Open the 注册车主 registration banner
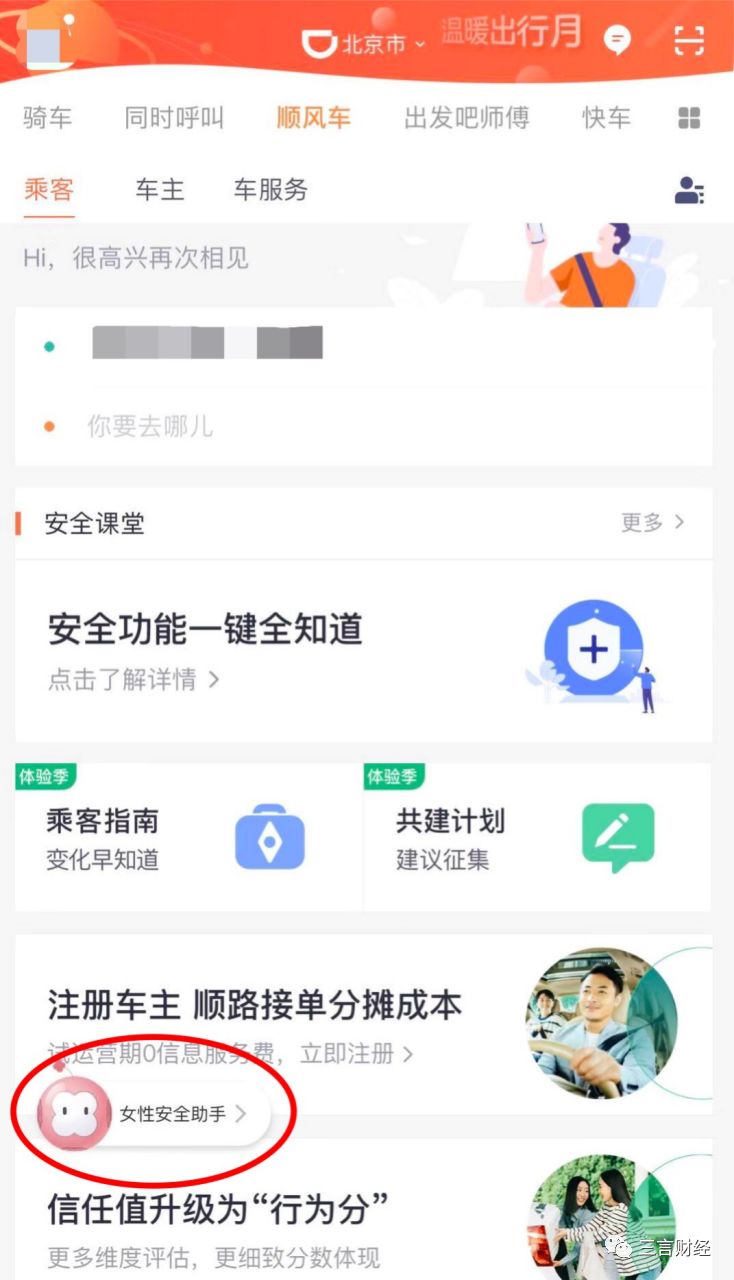 coord(364,1022)
